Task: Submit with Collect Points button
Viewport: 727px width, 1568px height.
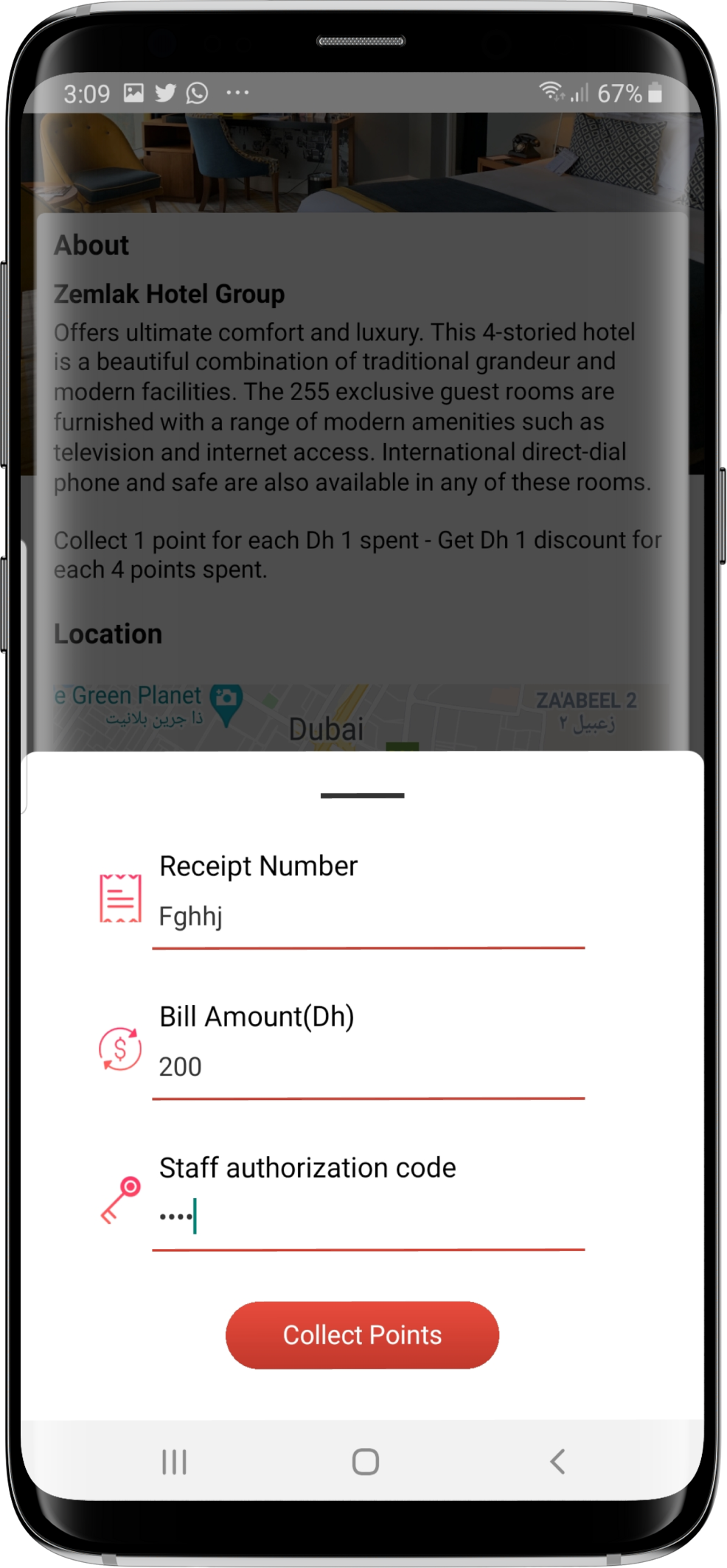Action: tap(362, 1335)
